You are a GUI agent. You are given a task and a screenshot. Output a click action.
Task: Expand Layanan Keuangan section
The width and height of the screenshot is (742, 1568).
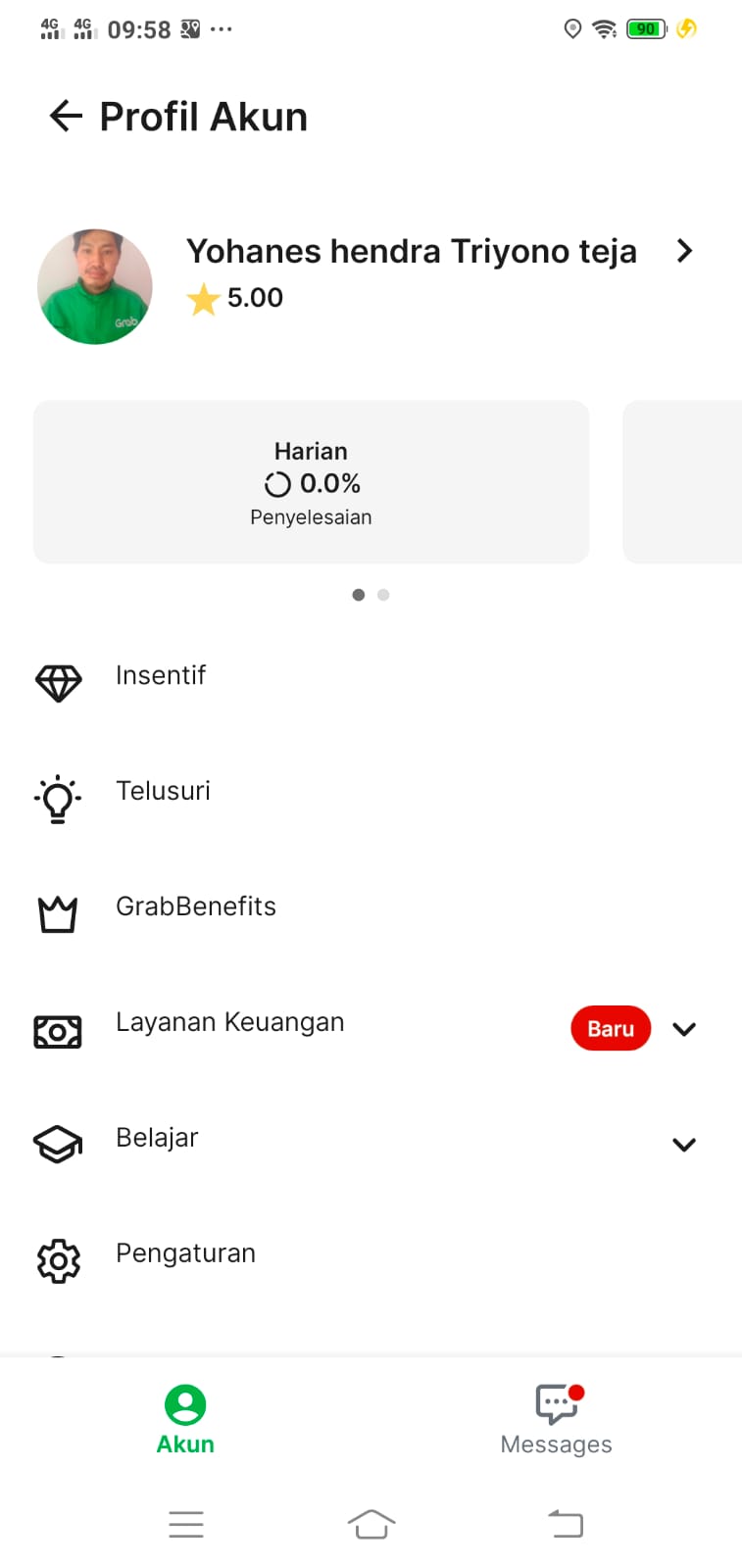point(684,1029)
